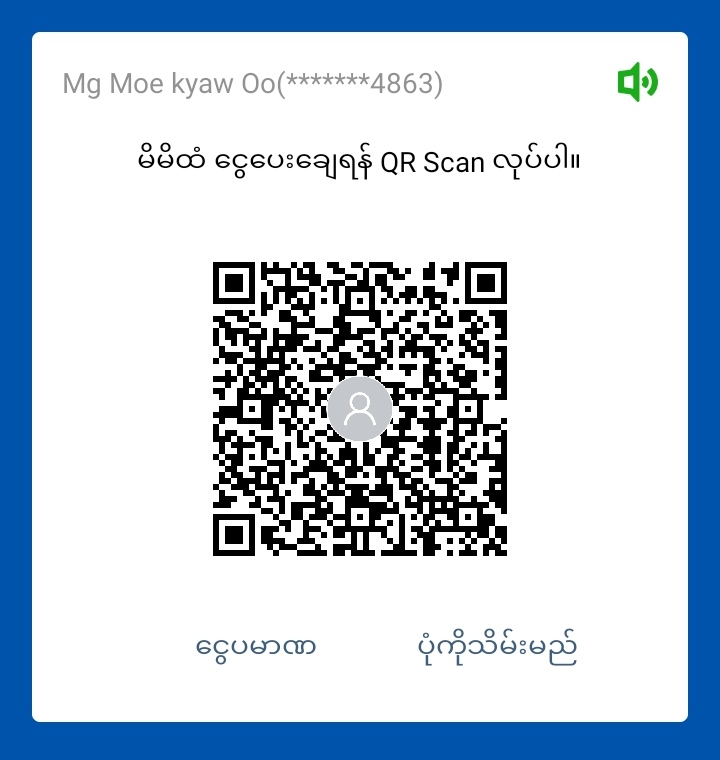
Task: Open the ငွေပမာဏ amount option
Action: tap(256, 647)
